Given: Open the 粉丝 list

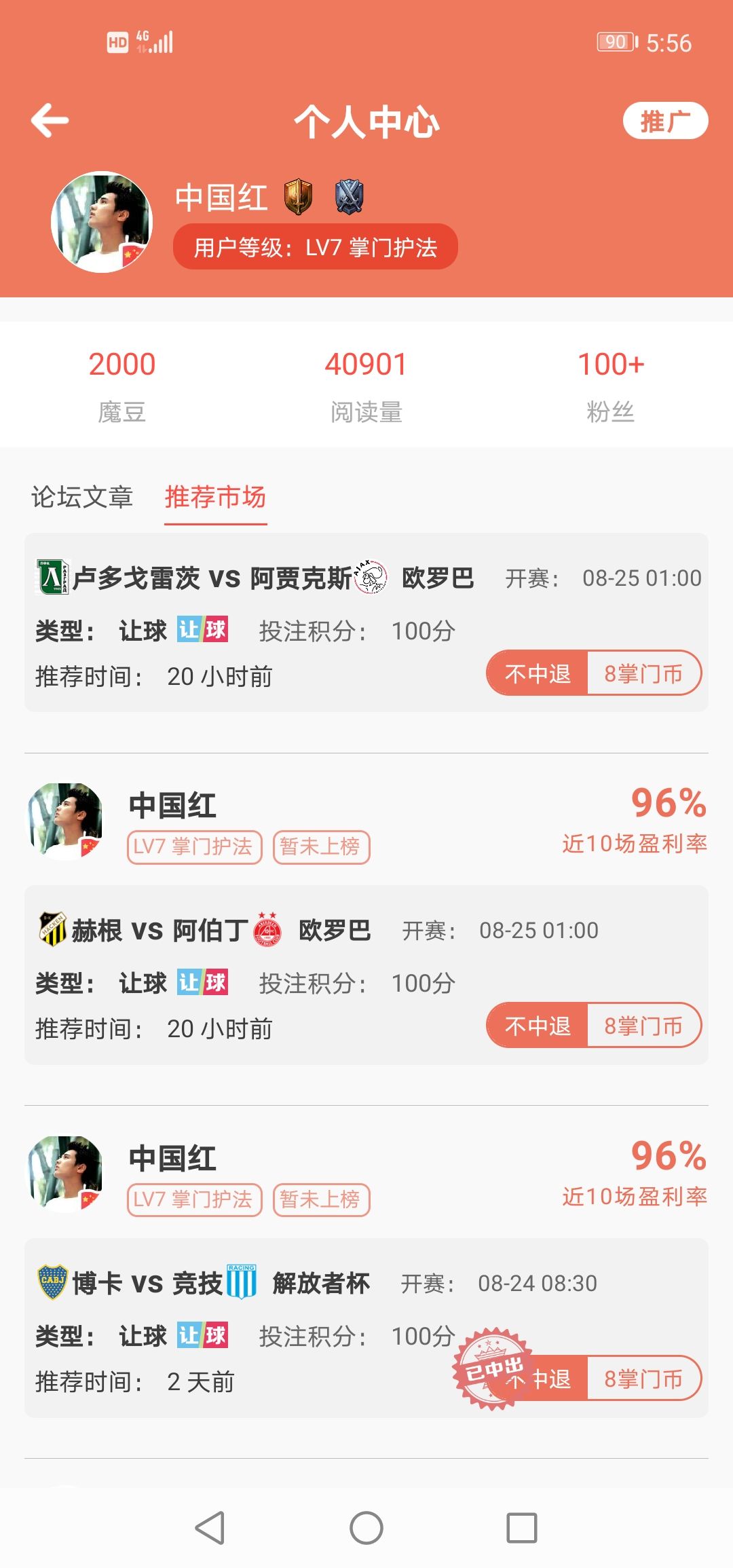Looking at the screenshot, I should coord(610,384).
